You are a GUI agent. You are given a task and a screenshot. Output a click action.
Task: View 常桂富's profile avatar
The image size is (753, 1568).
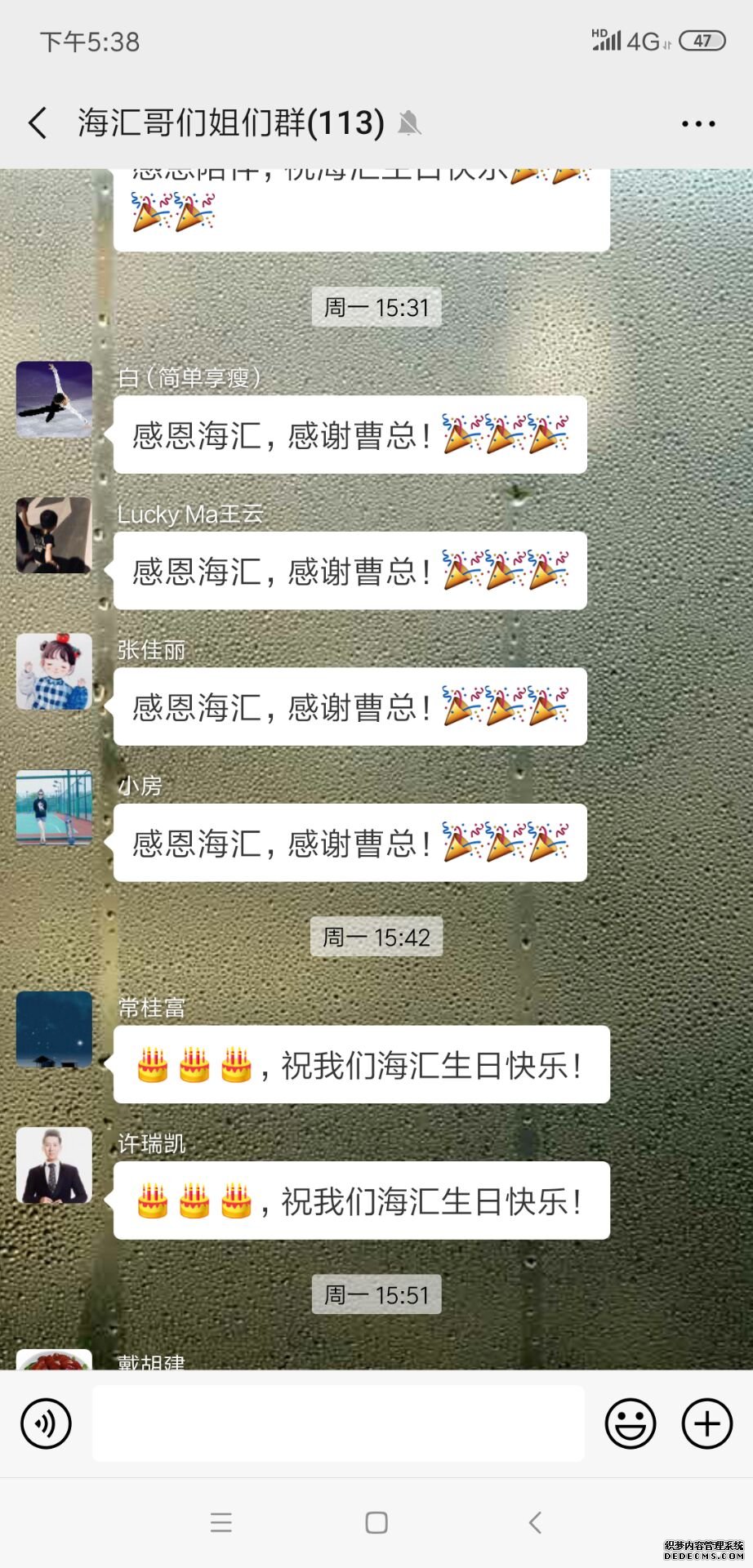point(54,1029)
